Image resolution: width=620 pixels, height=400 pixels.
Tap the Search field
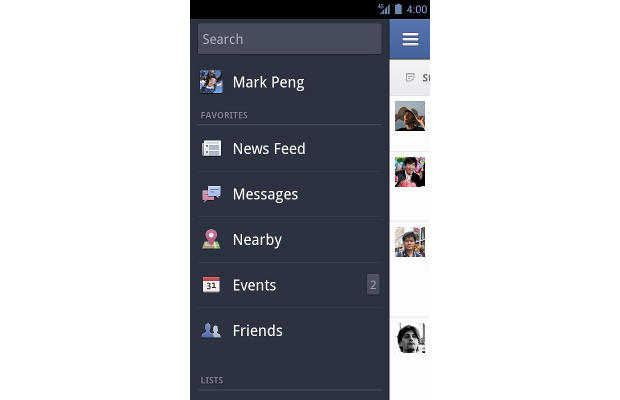coord(289,39)
